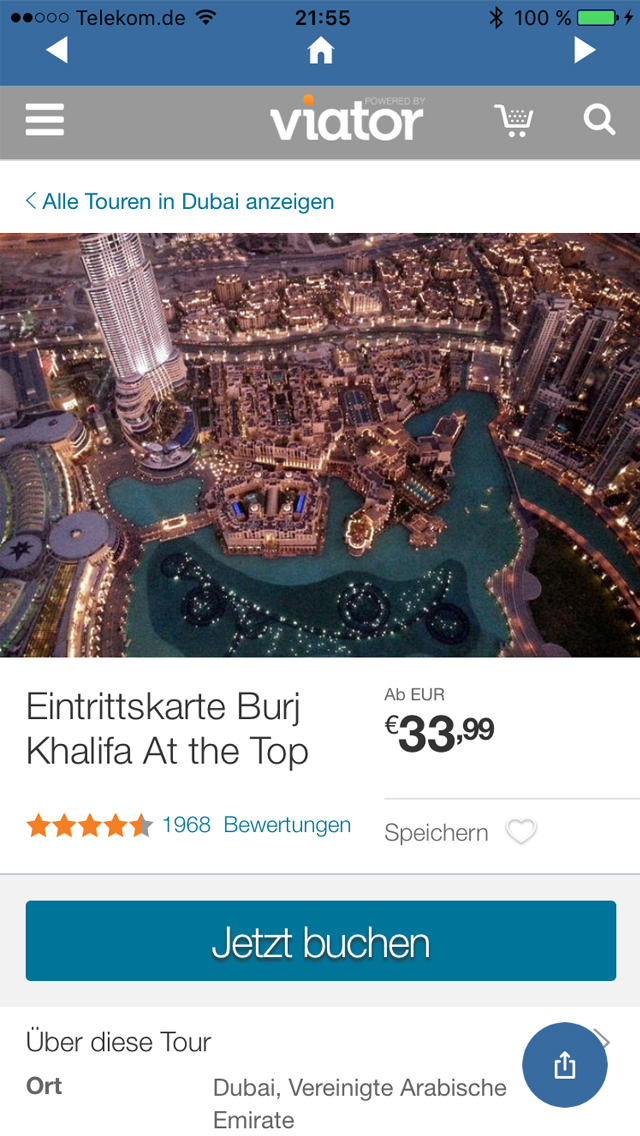Share this tour via floating button
This screenshot has width=640, height=1136.
(565, 1065)
